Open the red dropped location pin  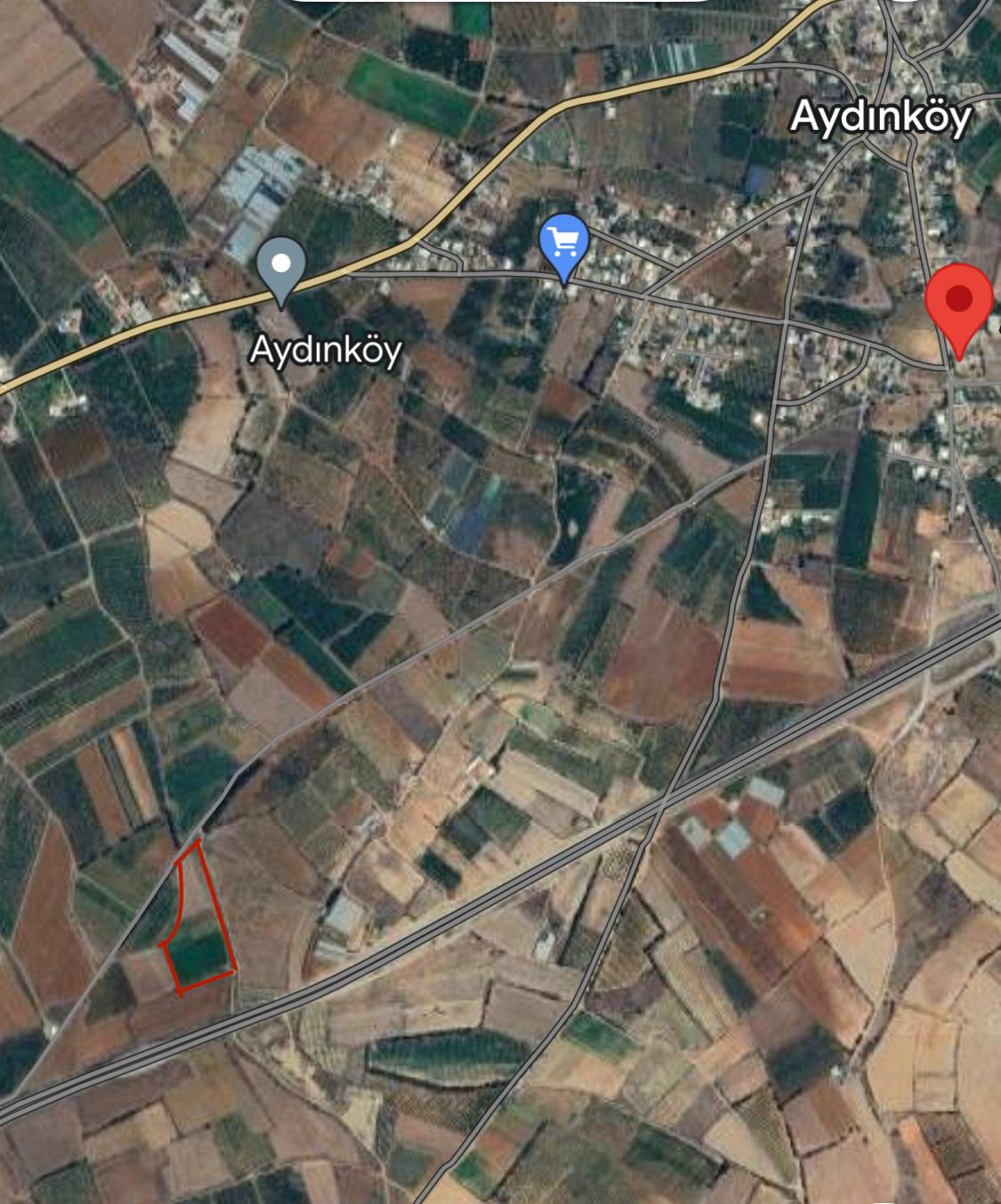(958, 303)
